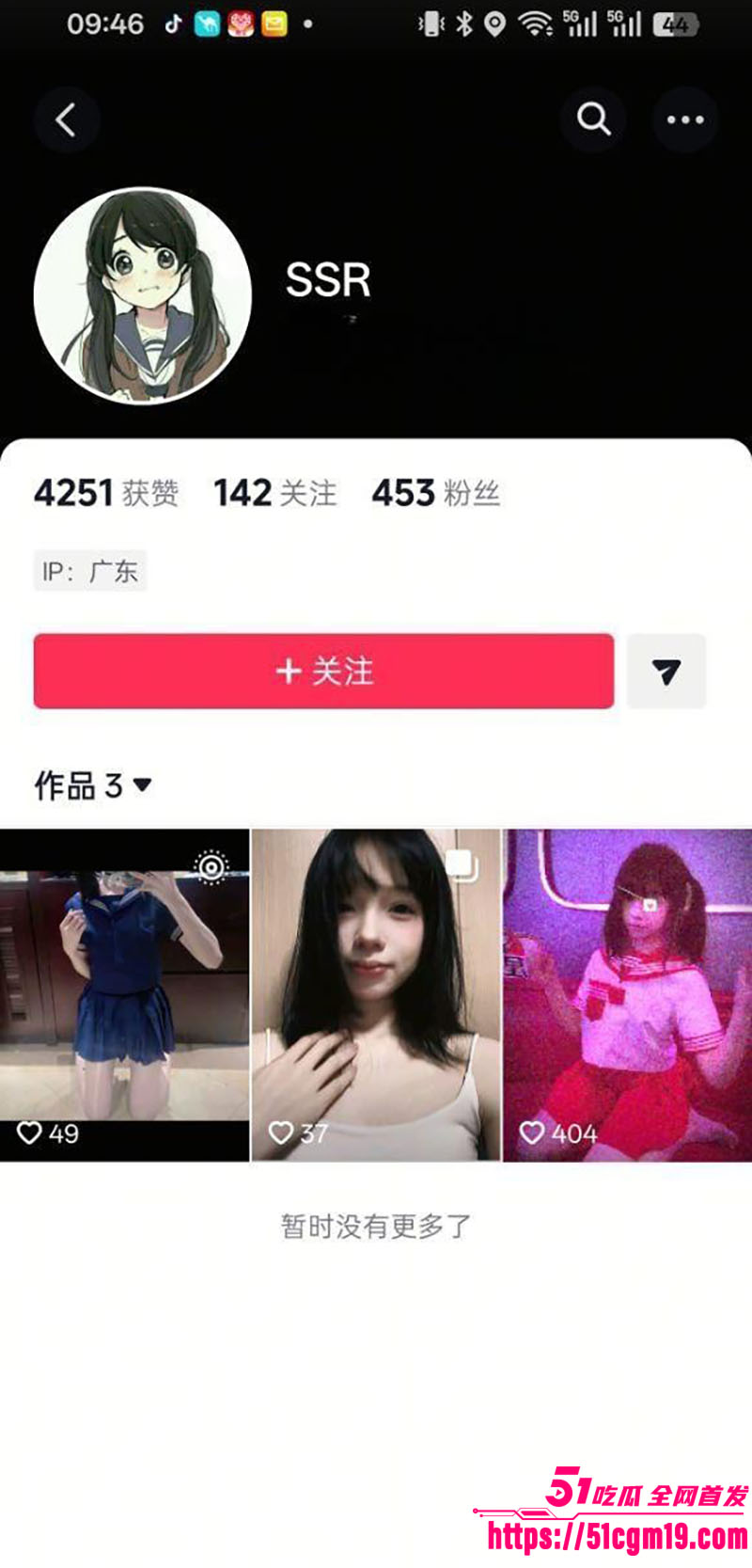
Task: Tap the share arrow next to follow button
Action: pyautogui.click(x=666, y=671)
